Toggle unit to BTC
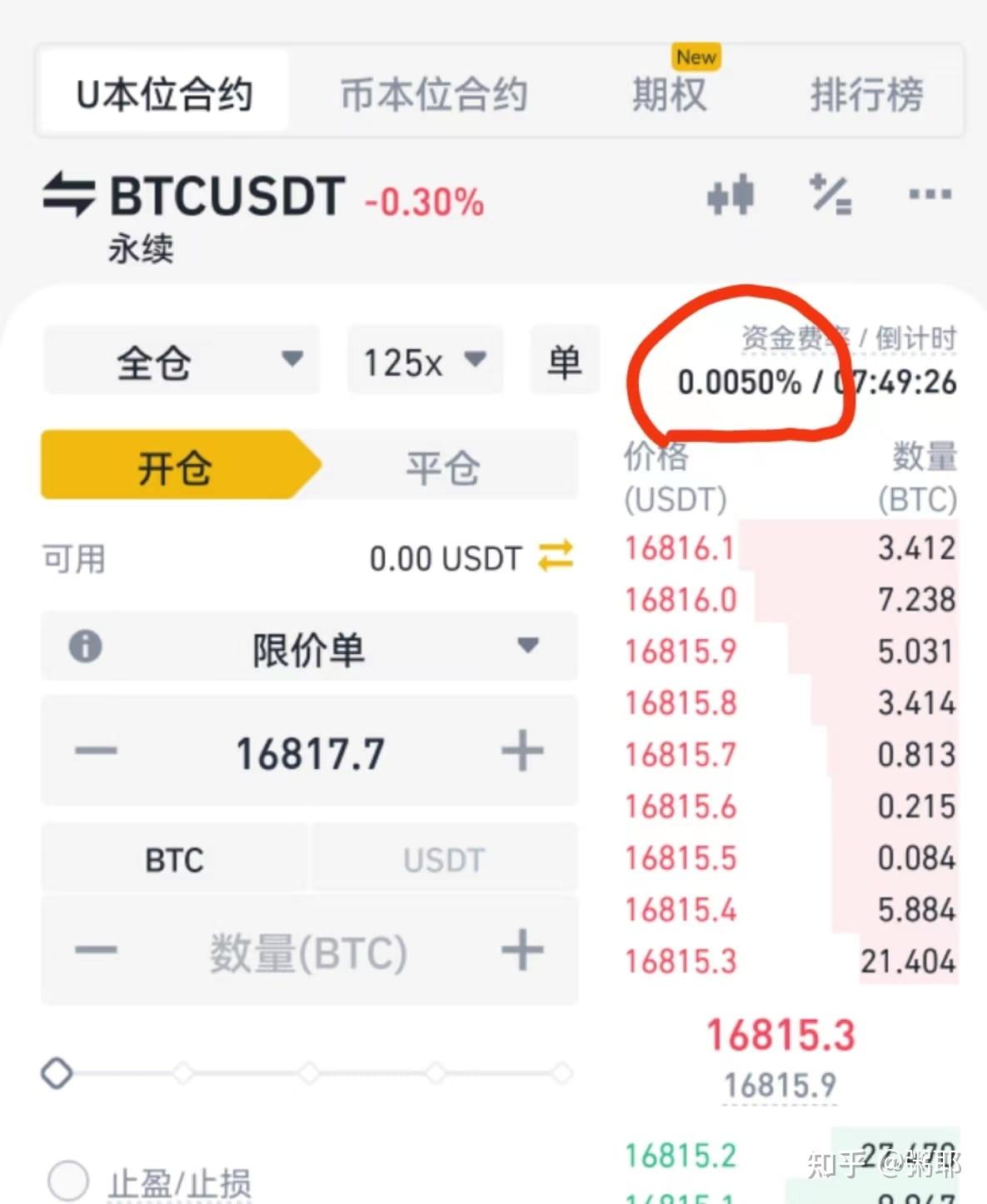 point(173,858)
